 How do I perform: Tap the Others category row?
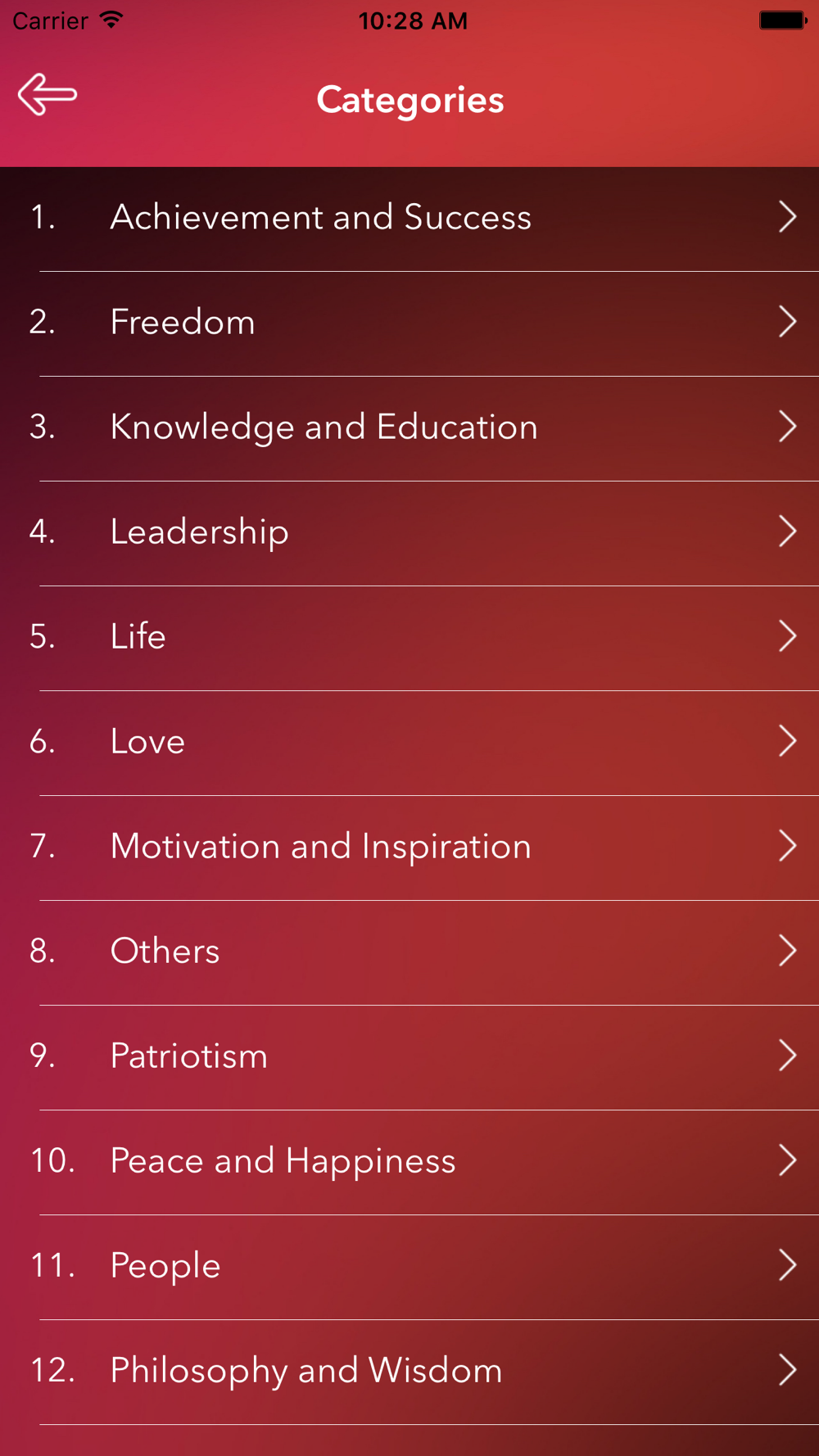pos(409,953)
